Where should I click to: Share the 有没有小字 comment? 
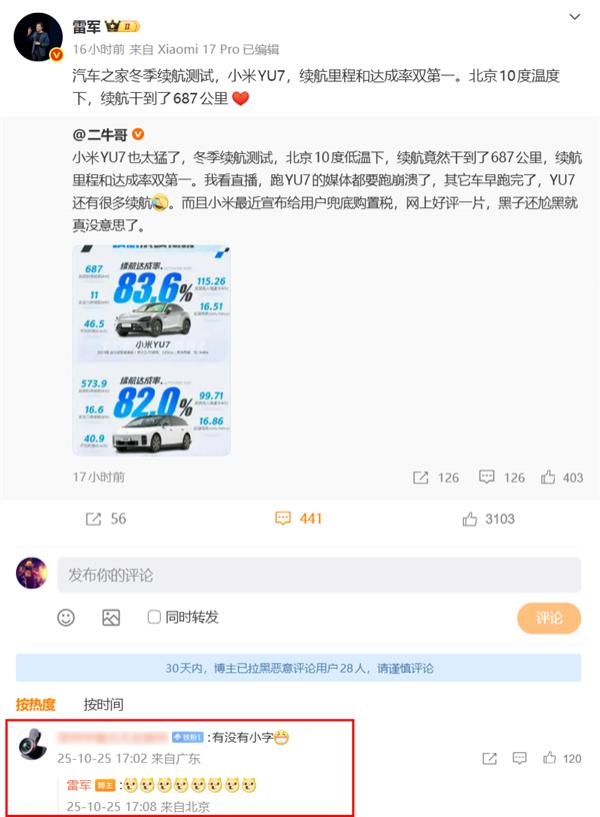[488, 758]
